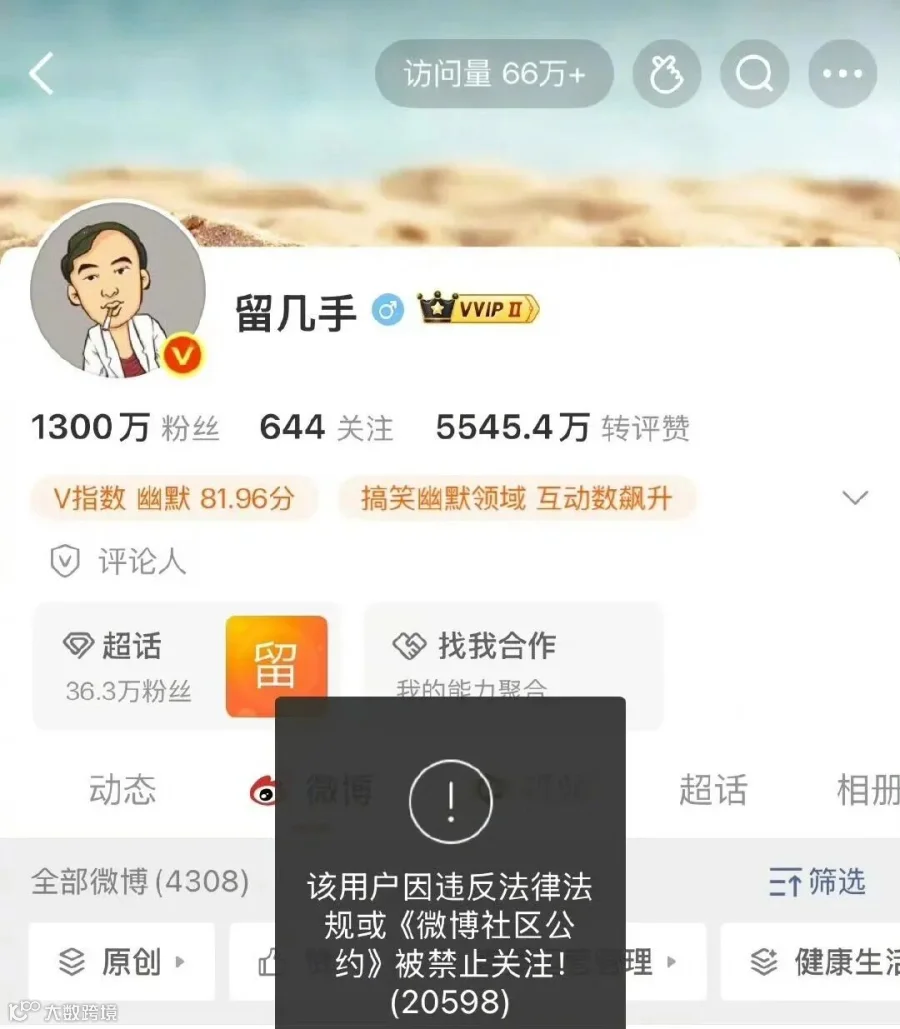900x1029 pixels.
Task: Open the VVIP II membership badge
Action: click(479, 308)
